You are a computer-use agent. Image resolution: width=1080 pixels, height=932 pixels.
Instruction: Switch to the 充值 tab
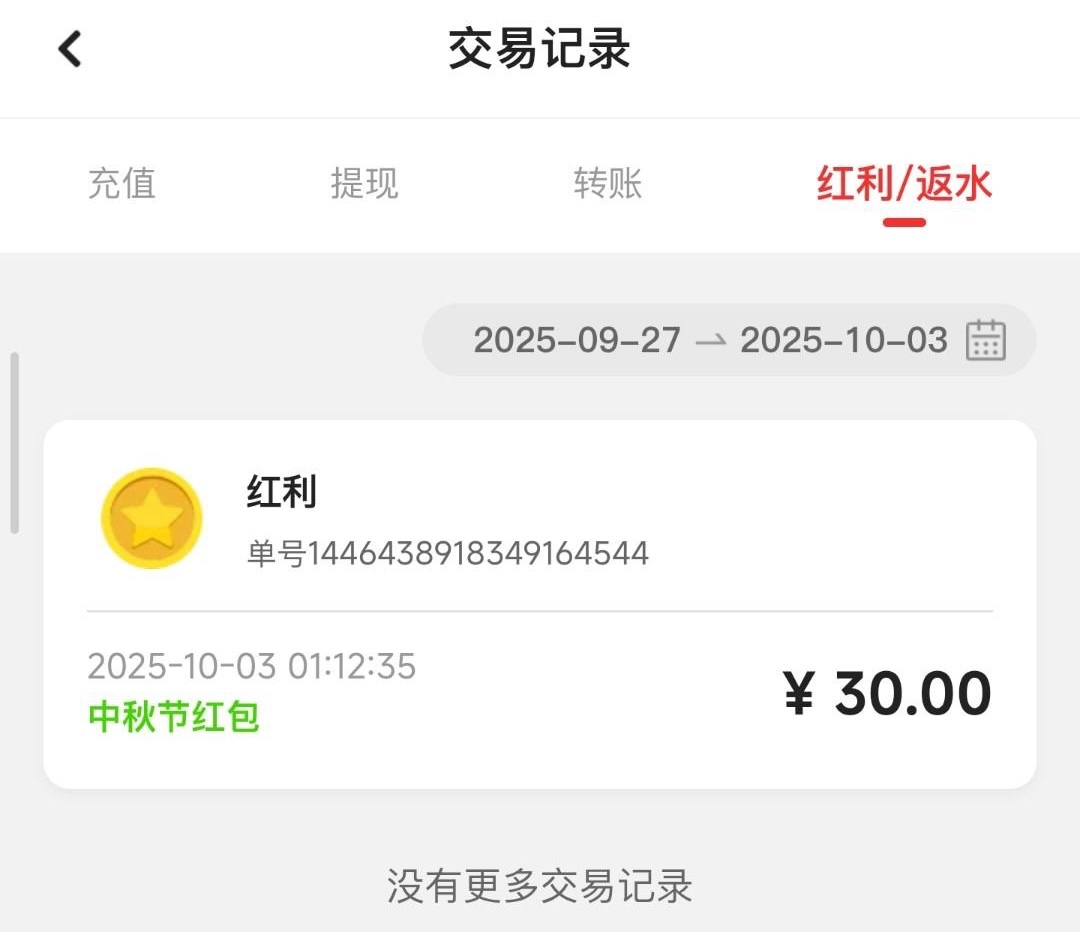pos(122,184)
